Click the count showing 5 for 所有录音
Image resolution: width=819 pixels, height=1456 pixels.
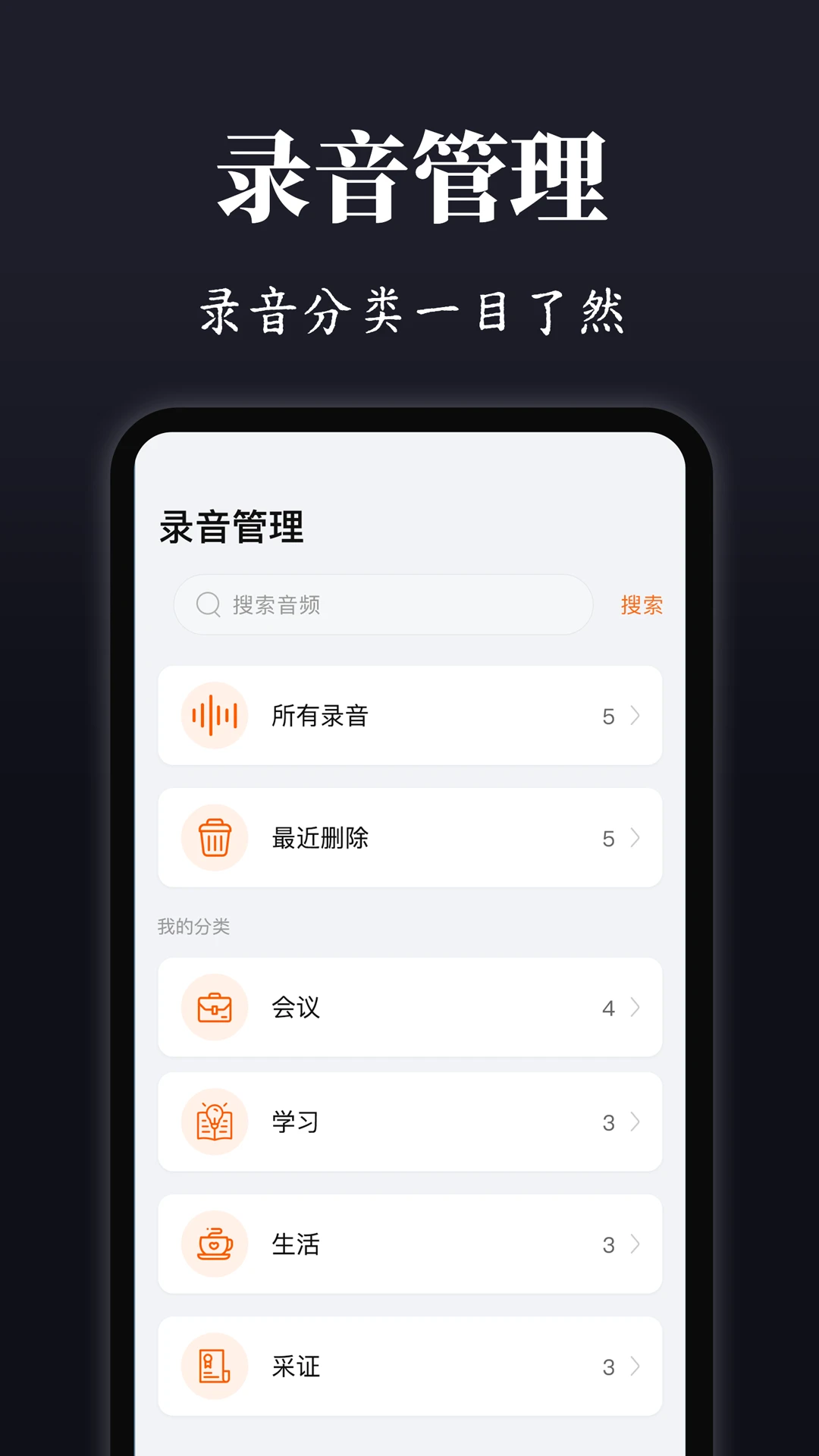(607, 716)
